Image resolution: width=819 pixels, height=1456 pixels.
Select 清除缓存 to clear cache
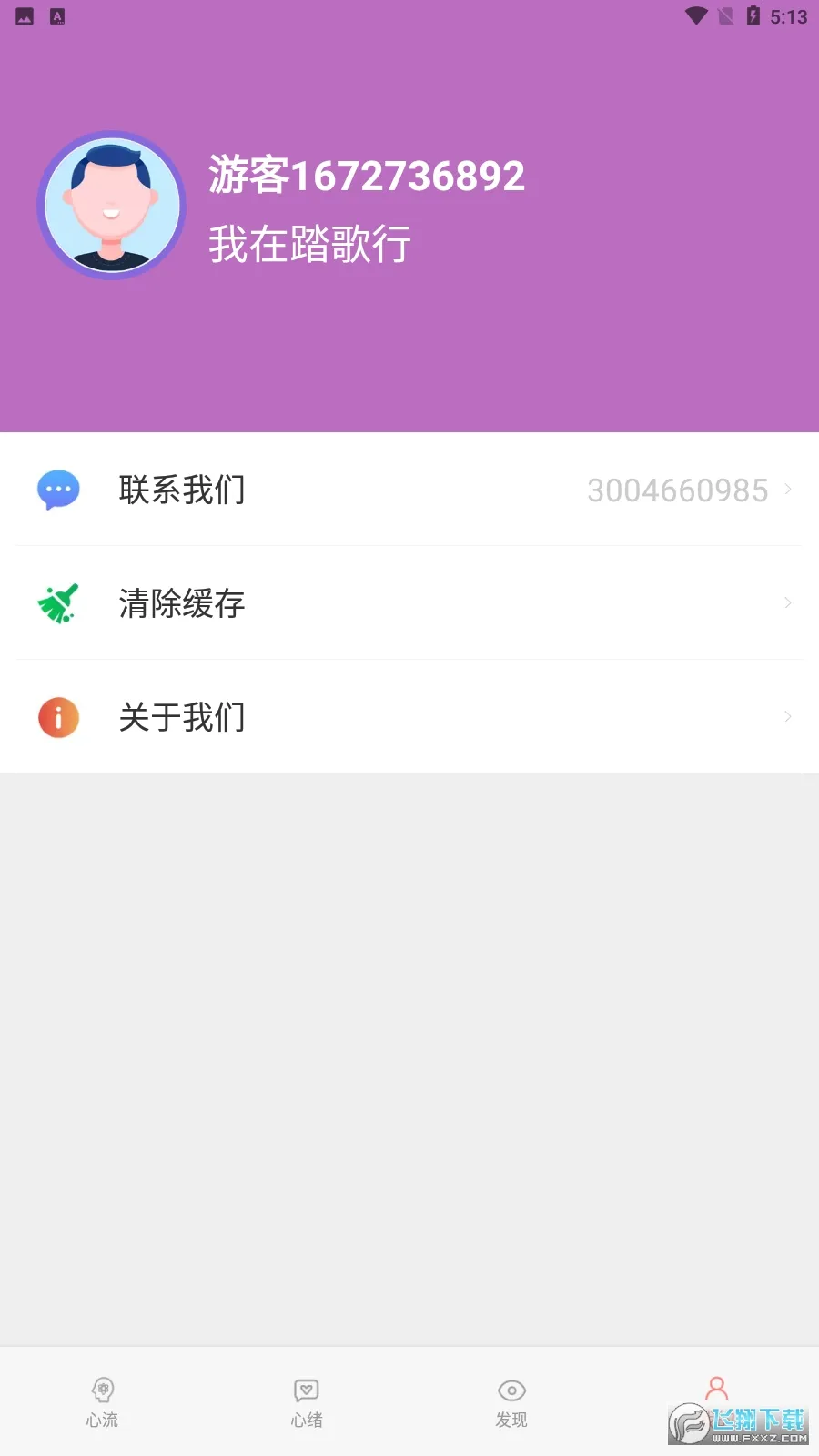click(x=409, y=603)
